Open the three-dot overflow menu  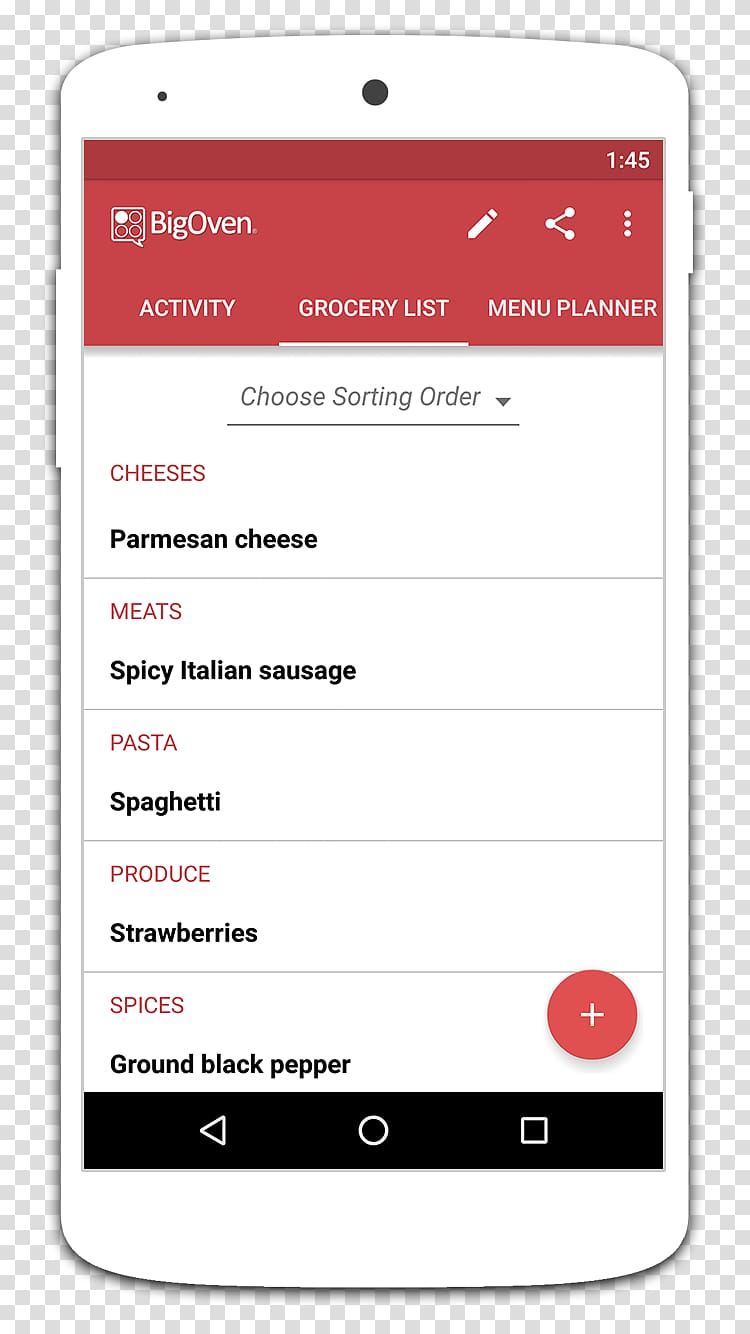627,224
